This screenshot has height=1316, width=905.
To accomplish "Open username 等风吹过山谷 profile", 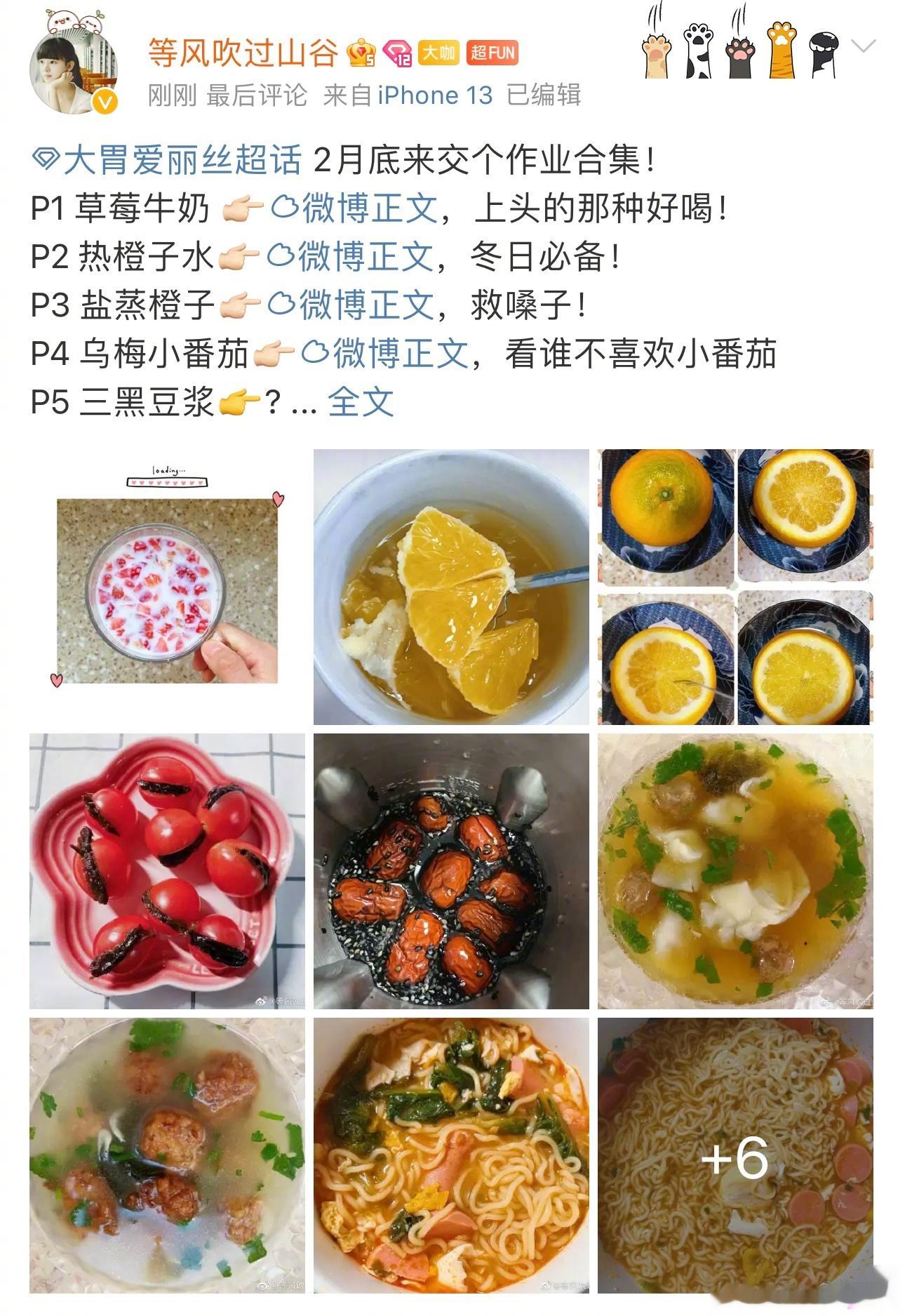I will 243,53.
